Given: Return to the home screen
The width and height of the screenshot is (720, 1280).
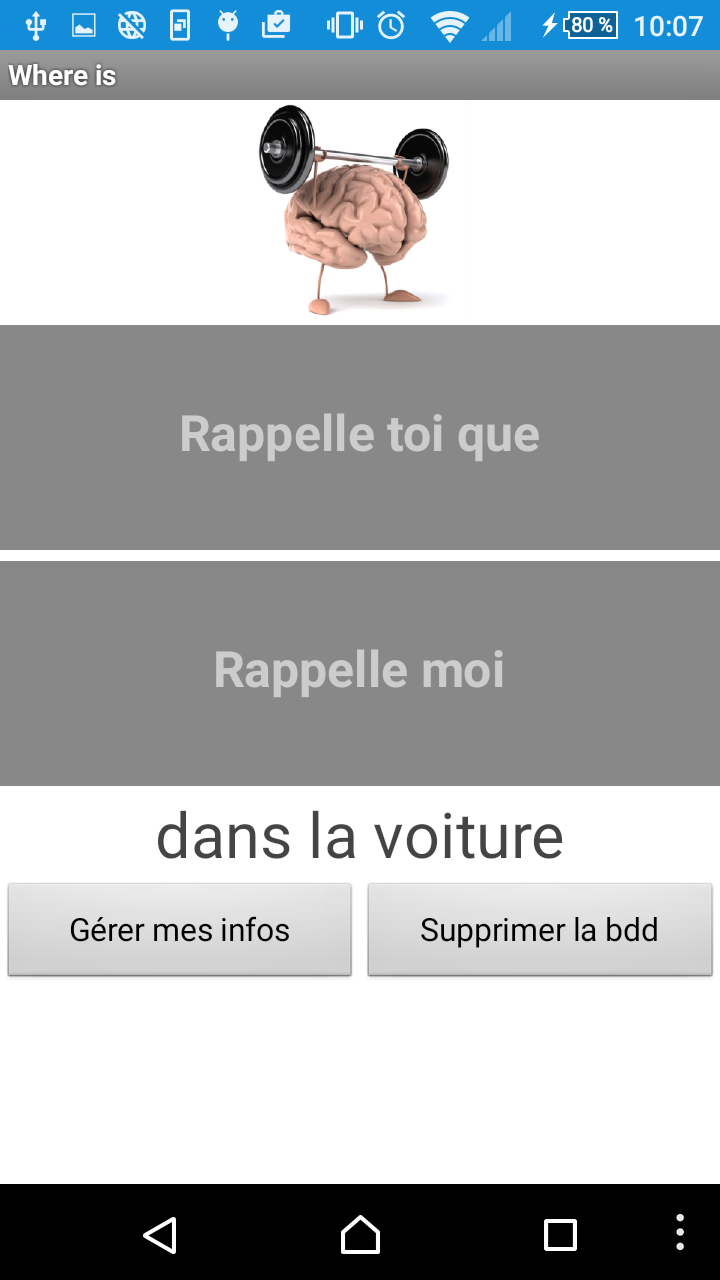Looking at the screenshot, I should pyautogui.click(x=360, y=1234).
